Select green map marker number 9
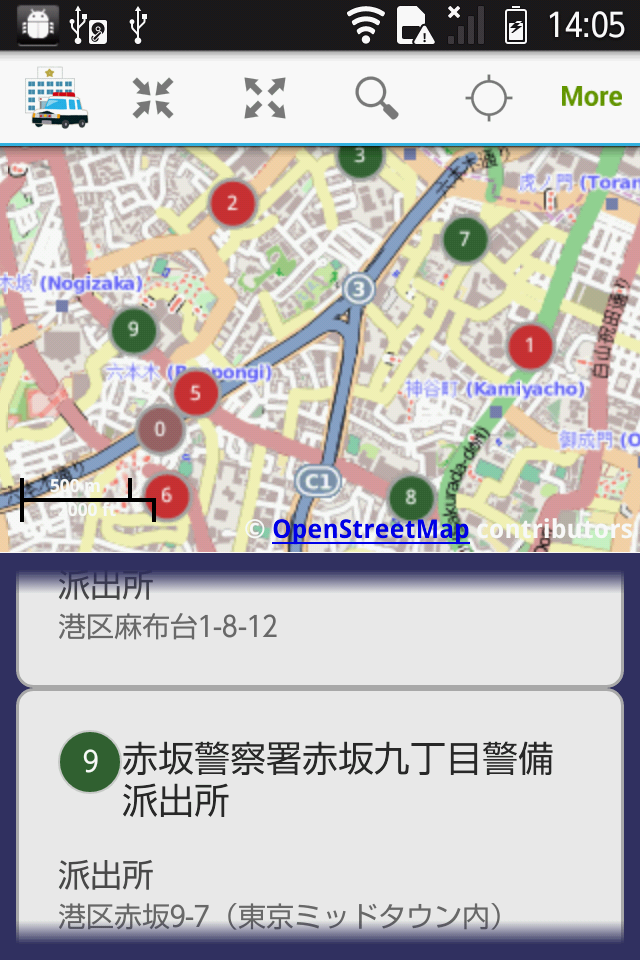 pyautogui.click(x=133, y=328)
